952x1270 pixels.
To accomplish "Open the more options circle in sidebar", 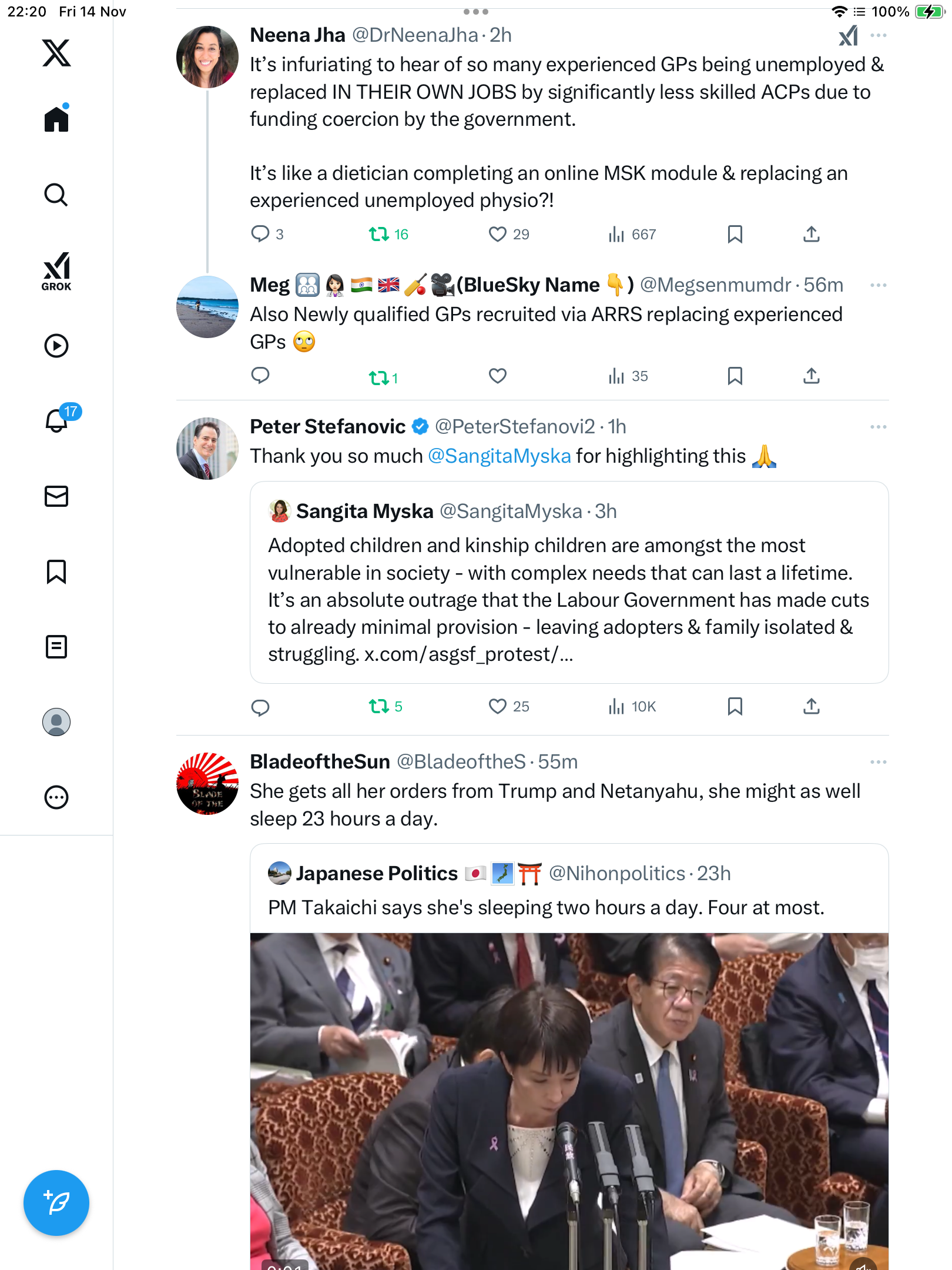I will 56,797.
